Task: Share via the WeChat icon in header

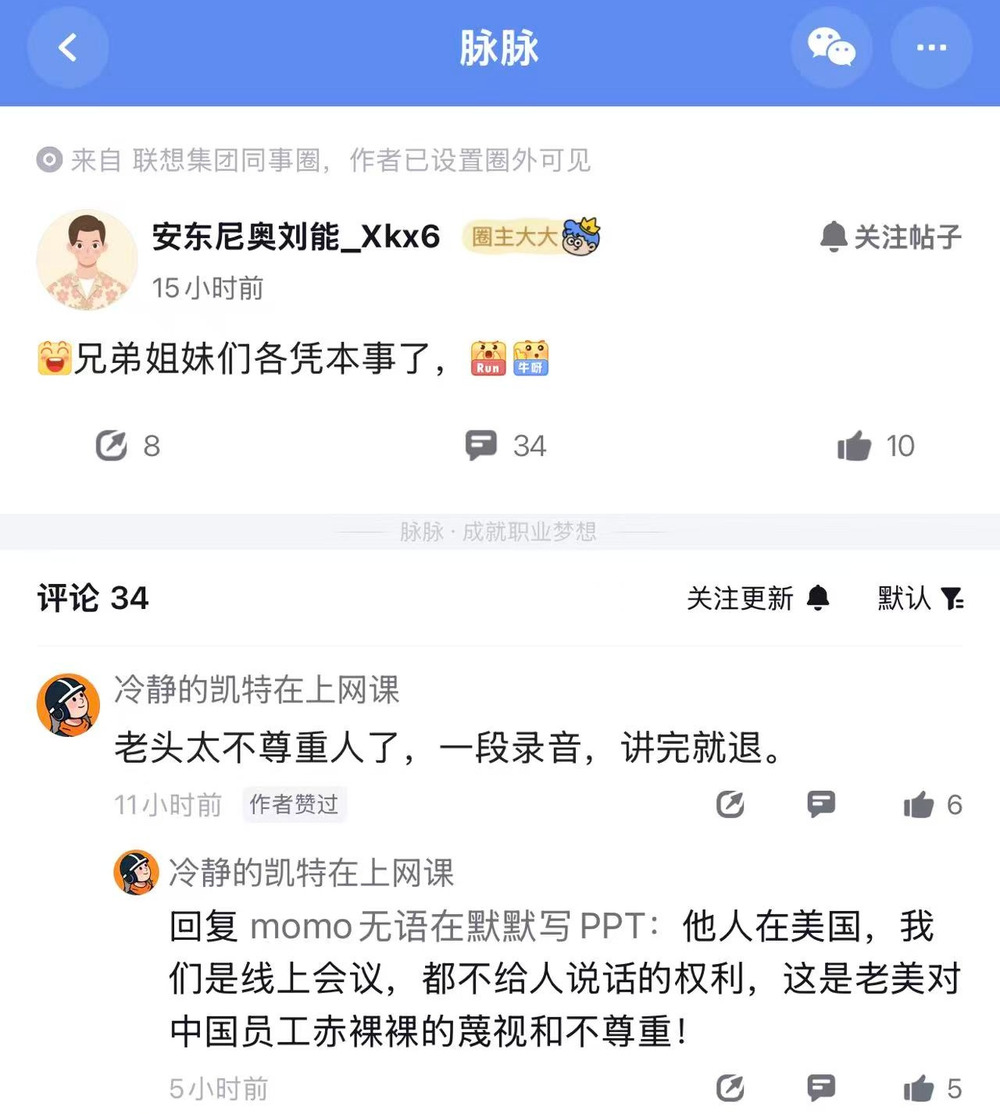Action: click(x=831, y=47)
